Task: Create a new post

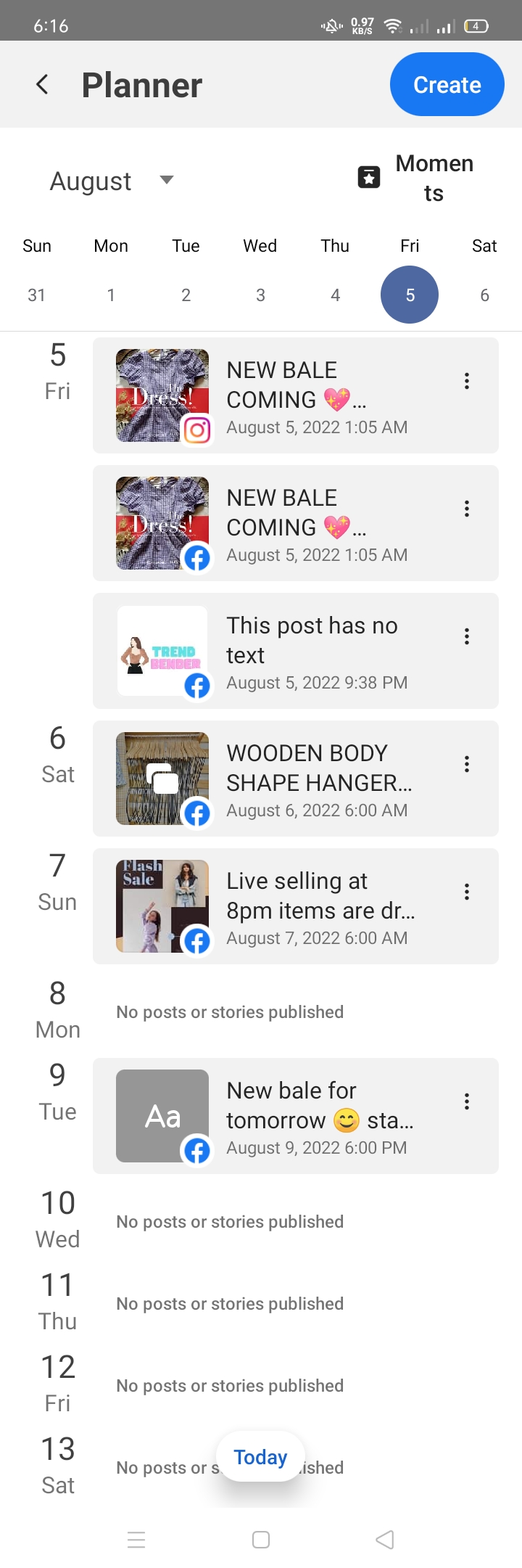Action: [447, 85]
